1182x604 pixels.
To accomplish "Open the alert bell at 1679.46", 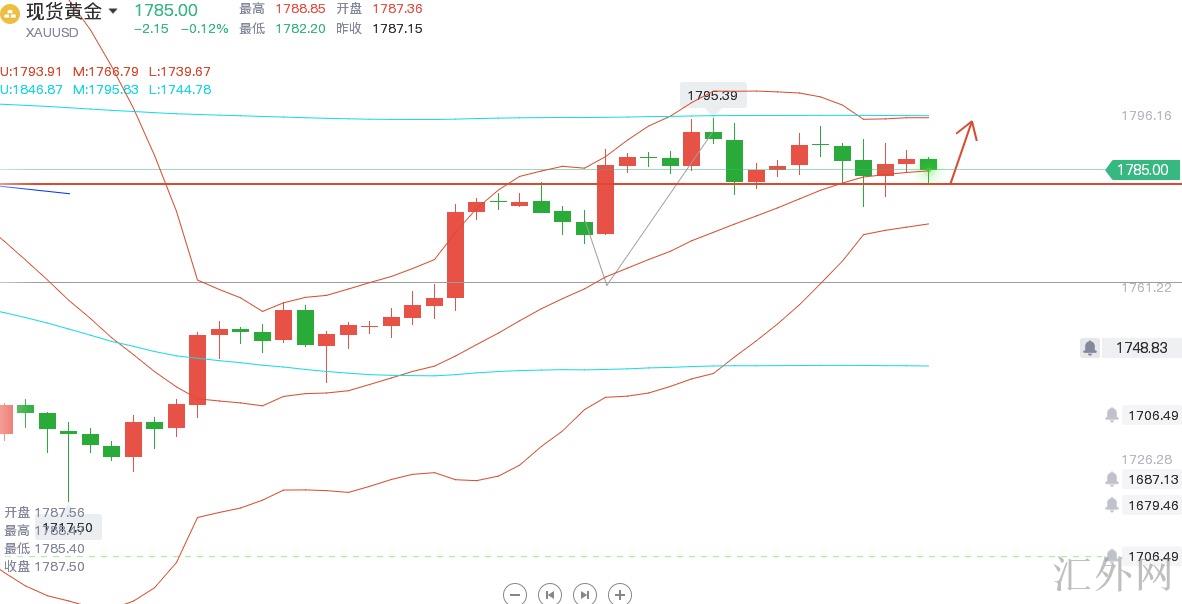I will (x=1111, y=505).
